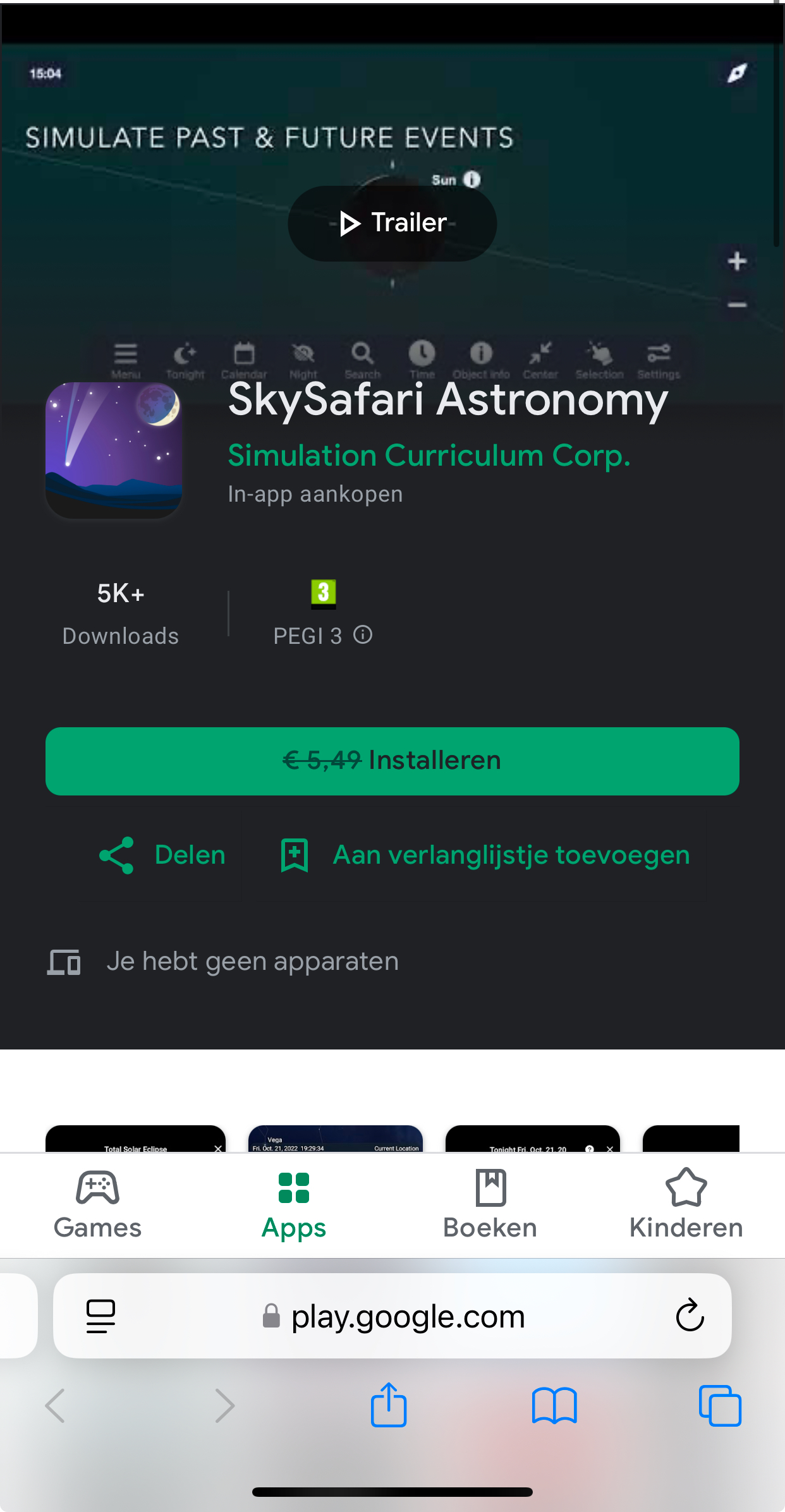Tap the Installeren button

(392, 761)
